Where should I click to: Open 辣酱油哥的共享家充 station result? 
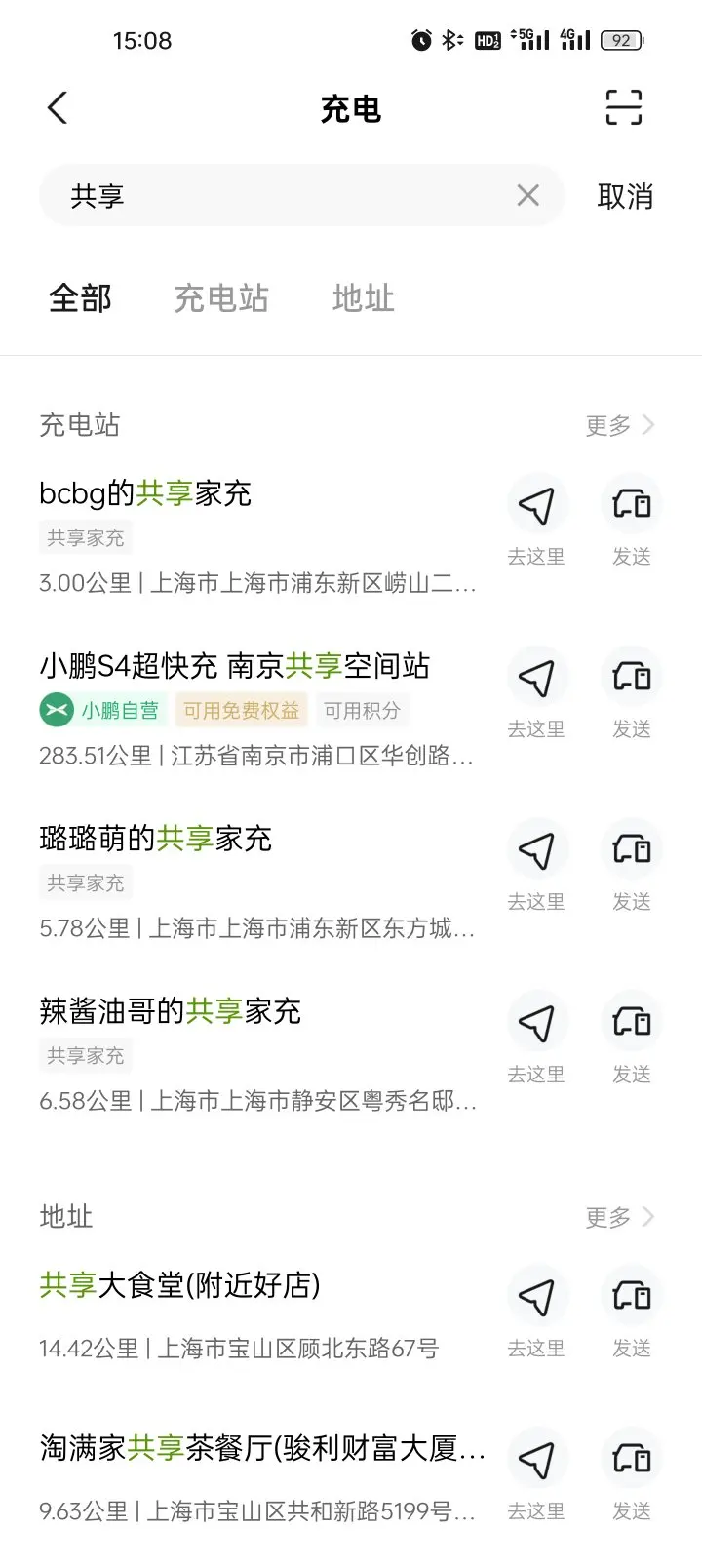258,1053
